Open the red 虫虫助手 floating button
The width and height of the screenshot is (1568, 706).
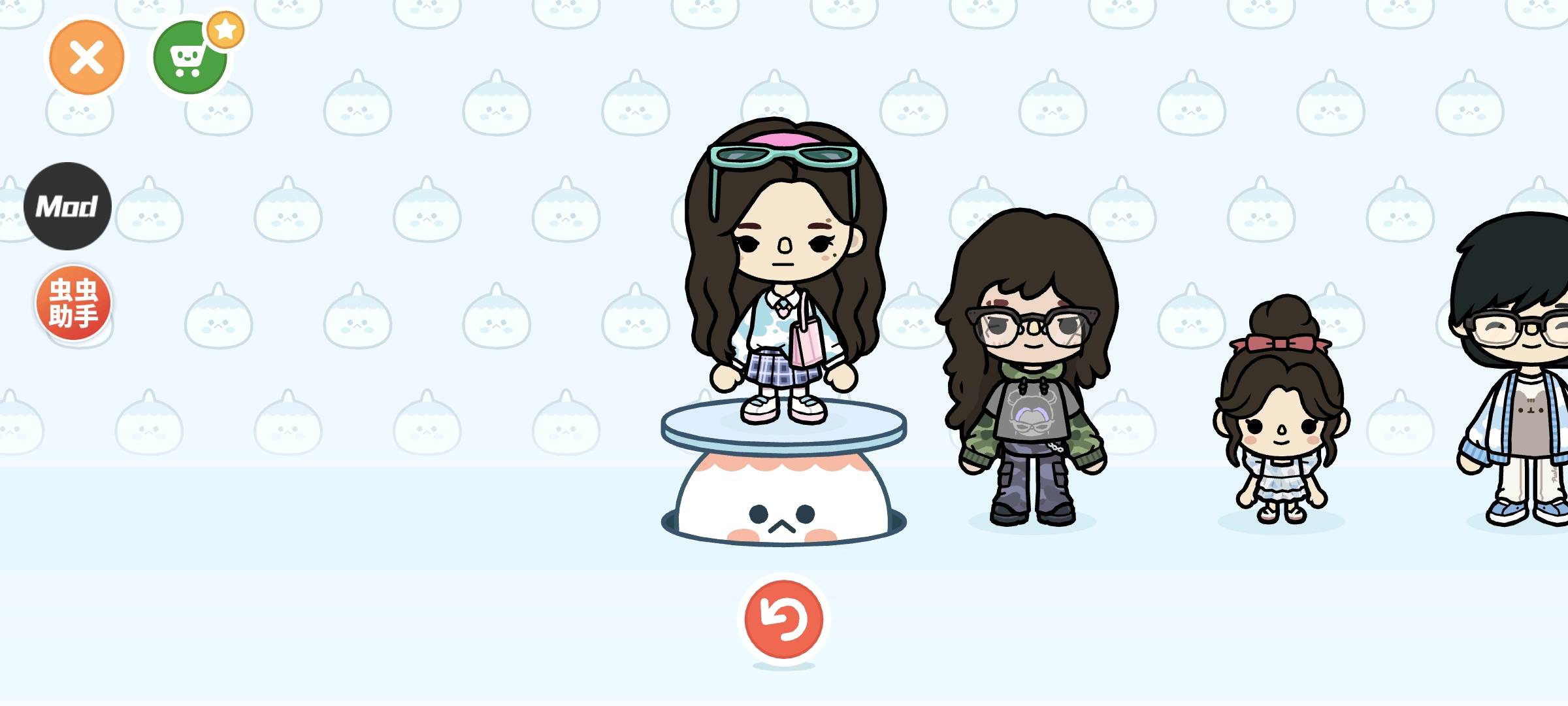pyautogui.click(x=73, y=303)
